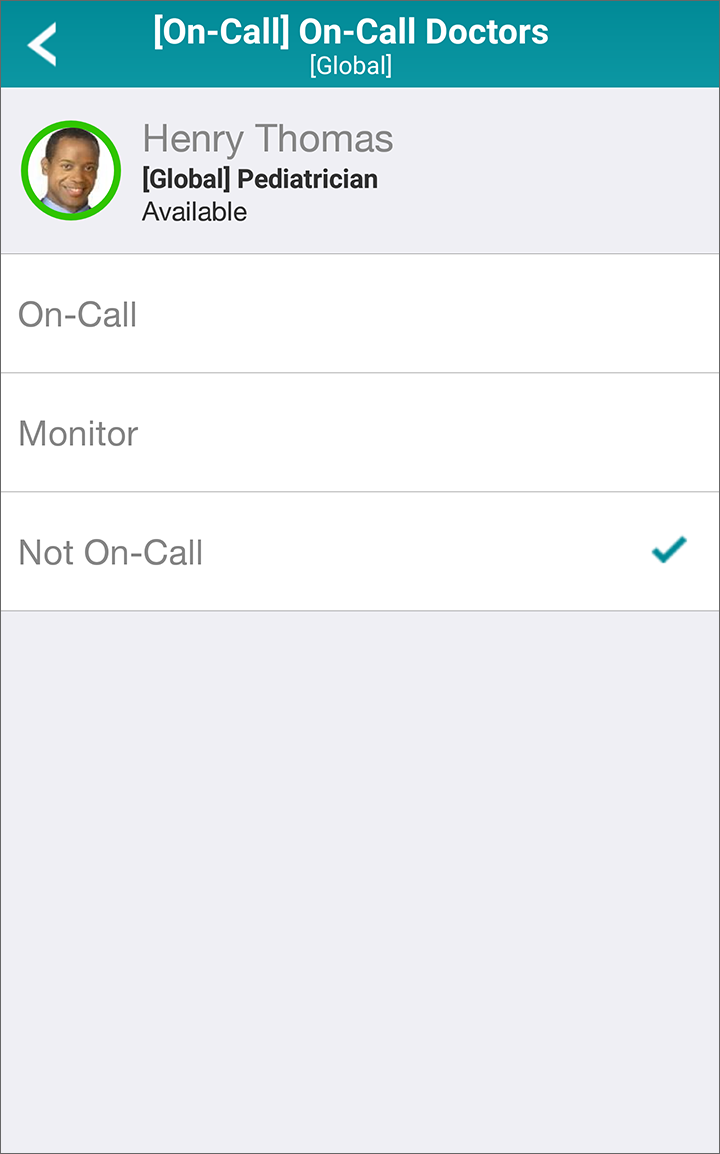This screenshot has width=720, height=1154.
Task: Select the On-Call status option
Action: click(x=360, y=314)
